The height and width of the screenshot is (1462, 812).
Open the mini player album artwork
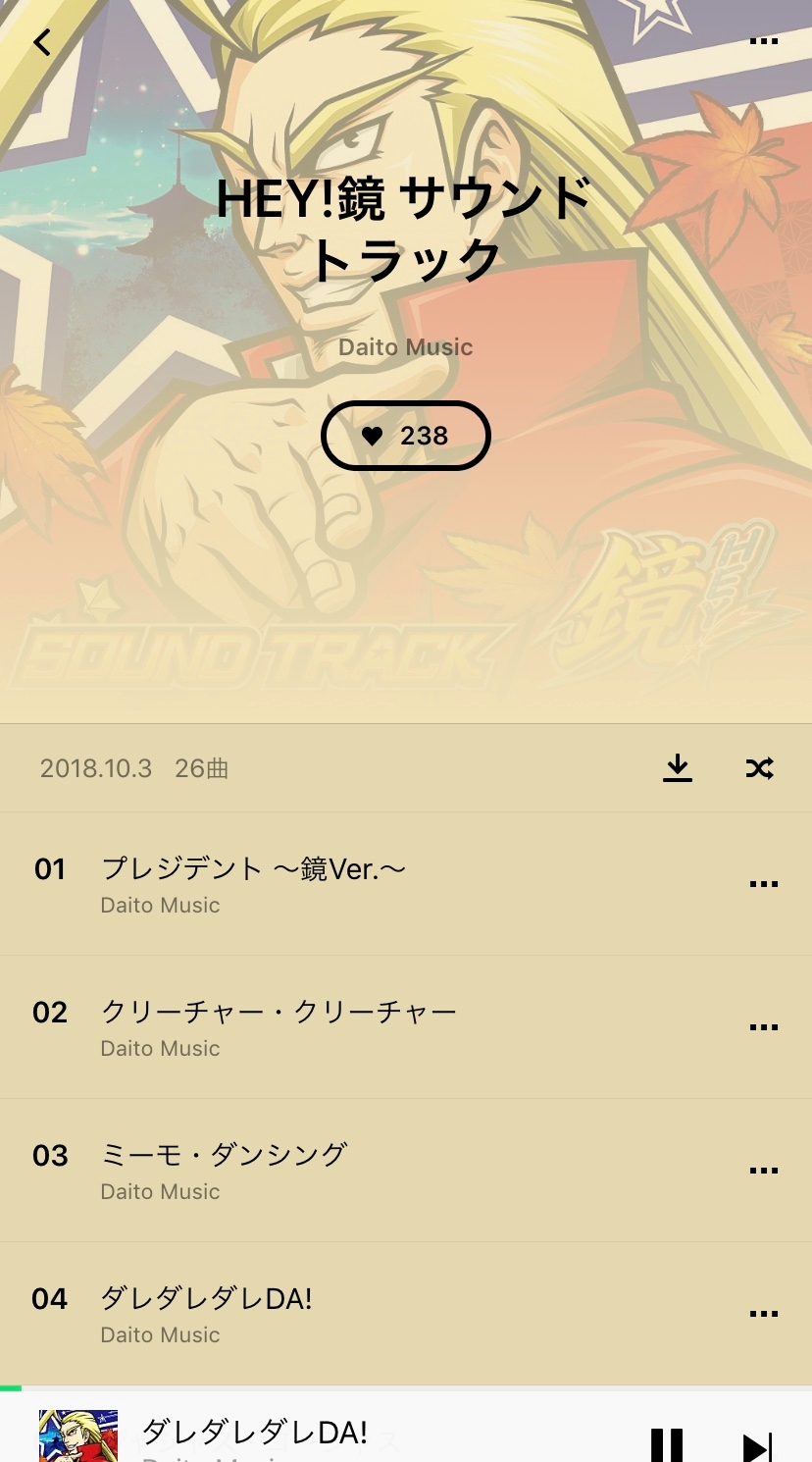pyautogui.click(x=78, y=1436)
